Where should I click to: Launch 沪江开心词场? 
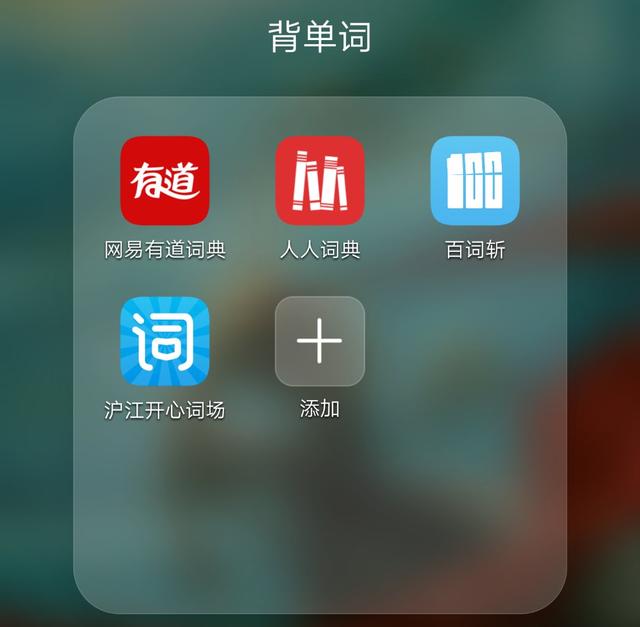pyautogui.click(x=165, y=341)
